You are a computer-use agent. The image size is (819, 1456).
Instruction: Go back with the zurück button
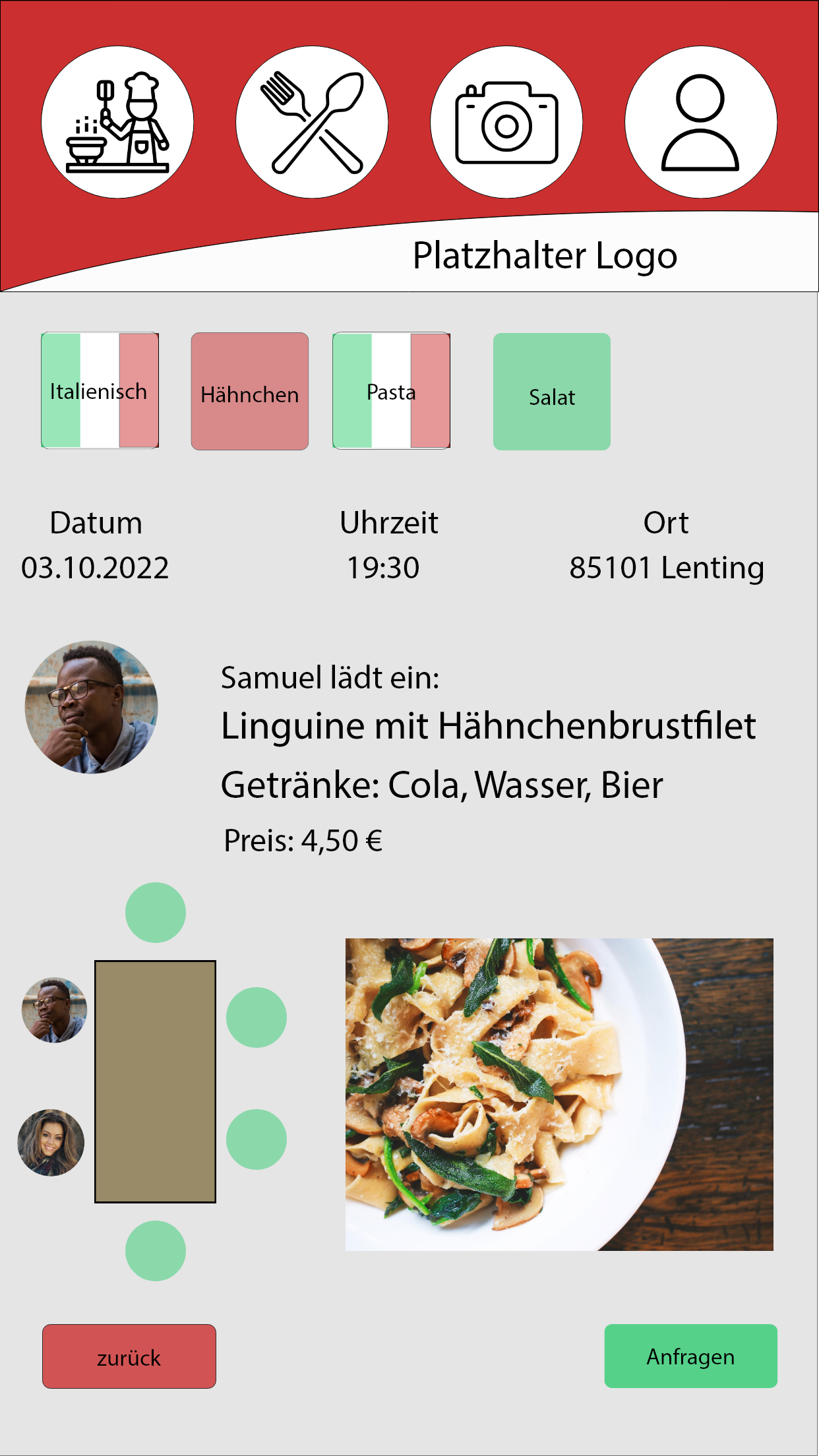[x=129, y=1356]
